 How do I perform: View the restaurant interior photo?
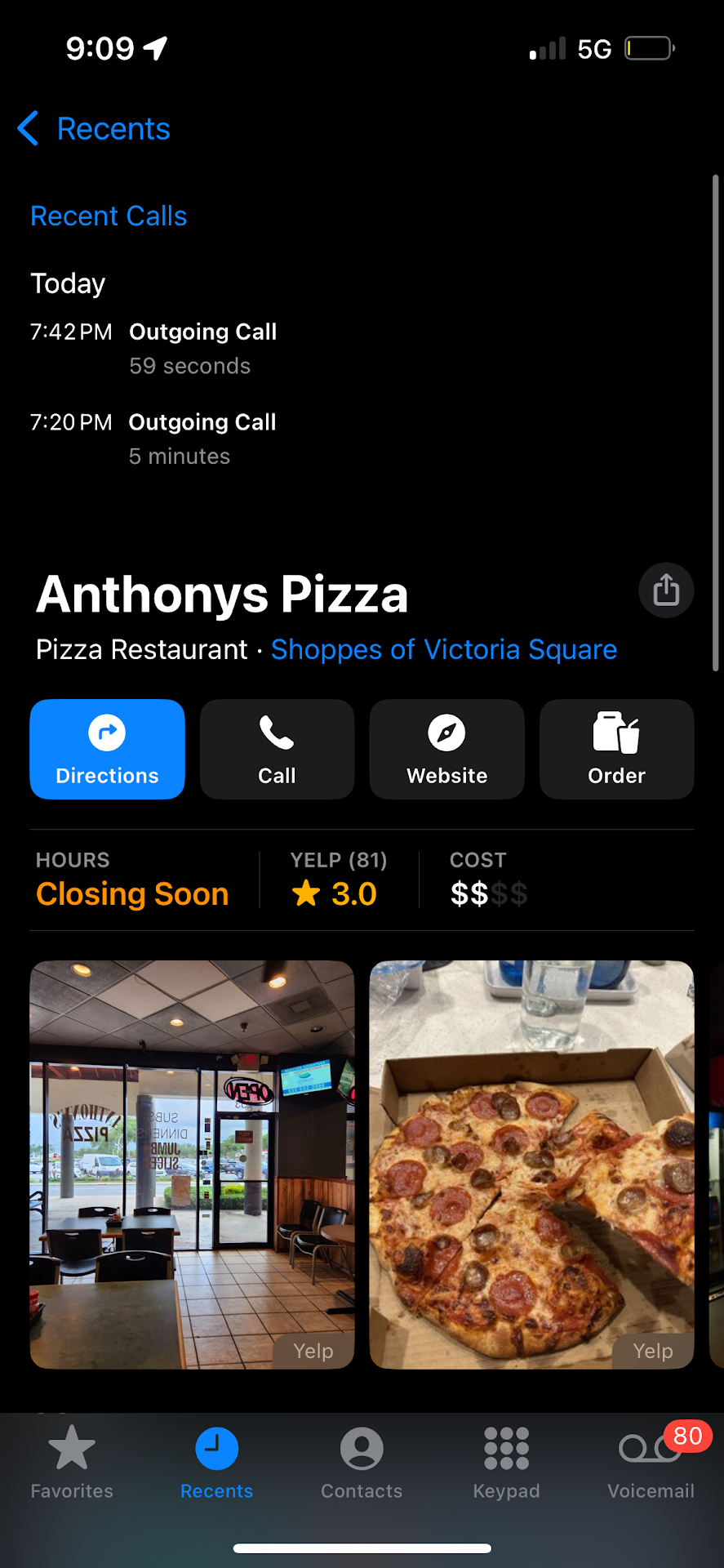click(192, 1164)
